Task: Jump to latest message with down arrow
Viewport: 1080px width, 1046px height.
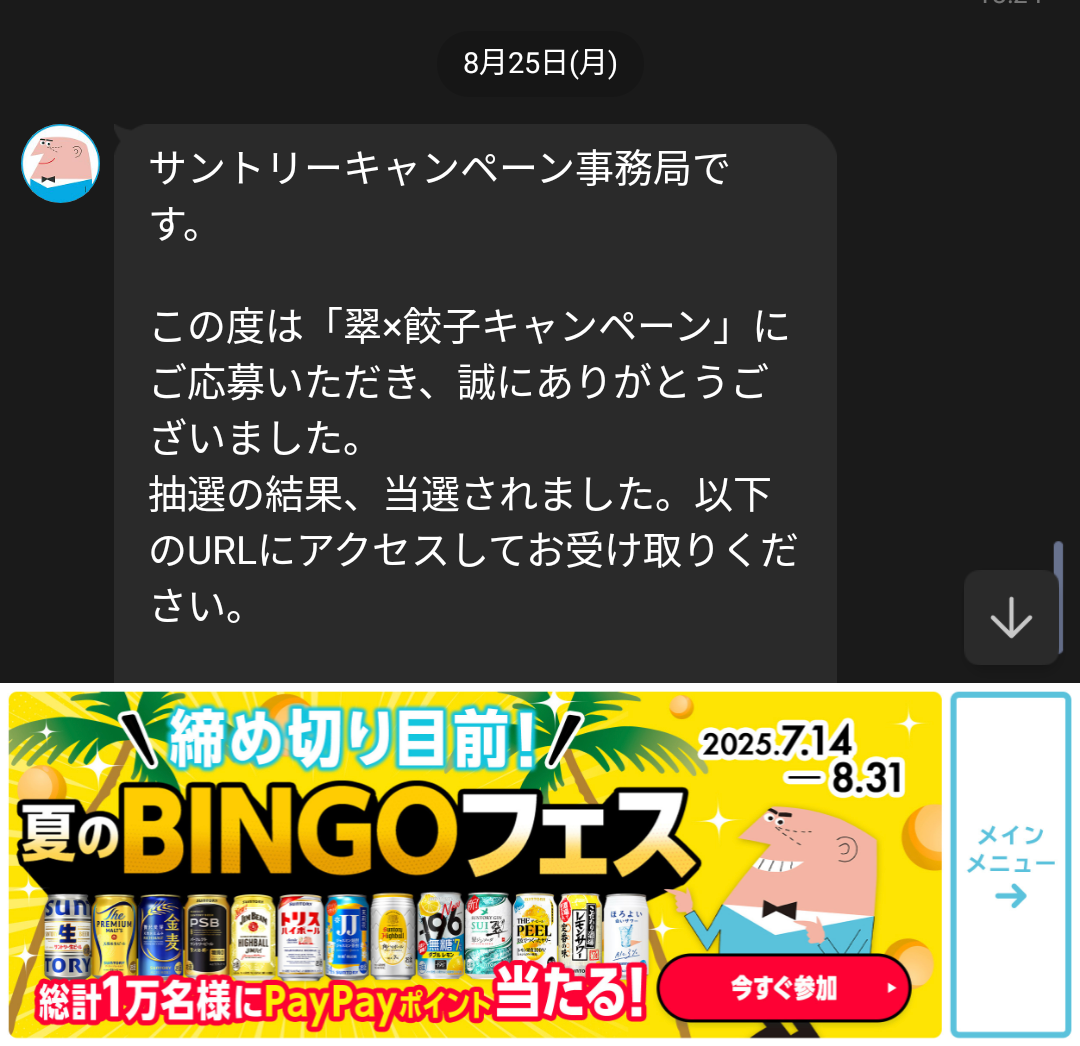Action: coord(1011,618)
